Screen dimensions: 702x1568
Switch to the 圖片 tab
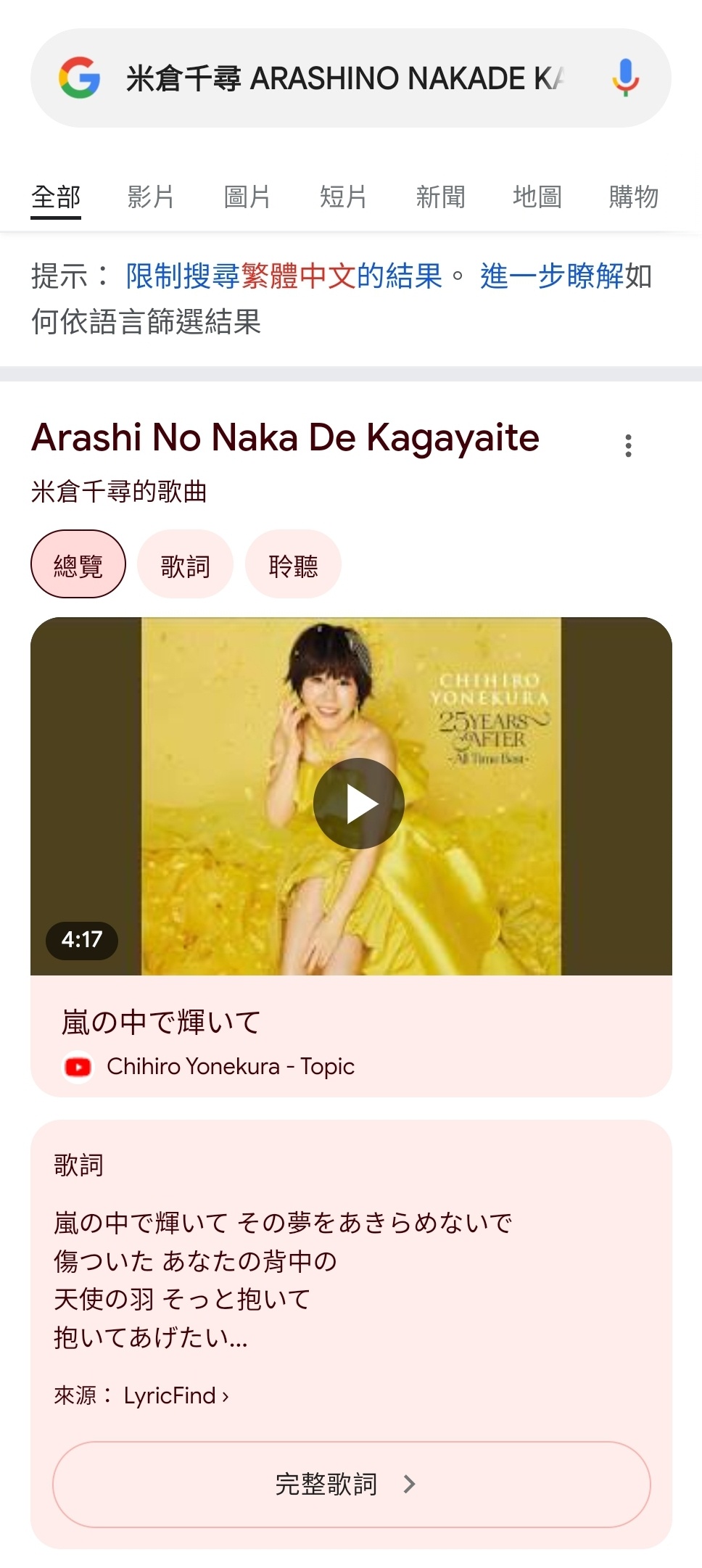247,197
